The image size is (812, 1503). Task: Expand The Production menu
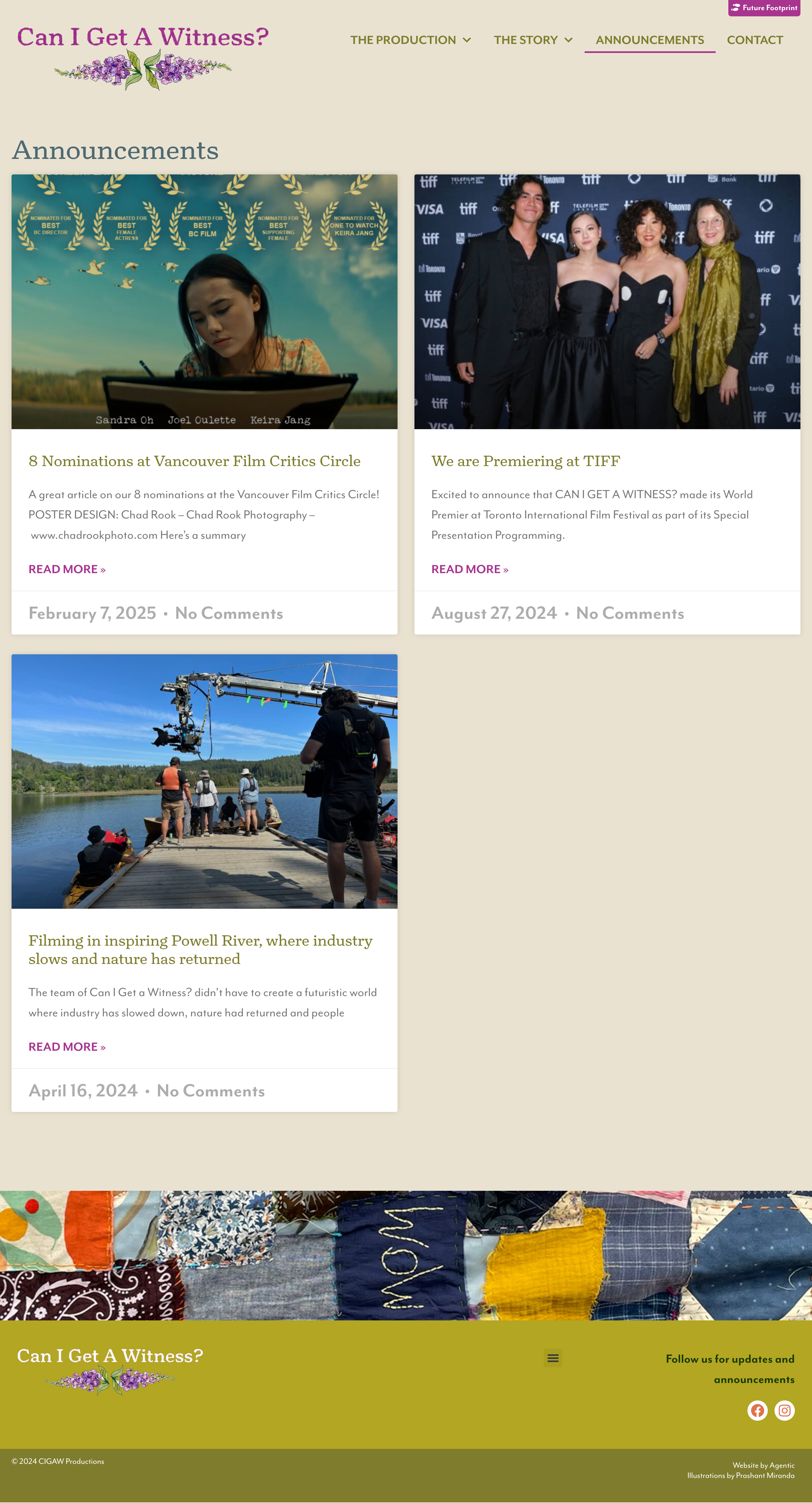tap(410, 40)
